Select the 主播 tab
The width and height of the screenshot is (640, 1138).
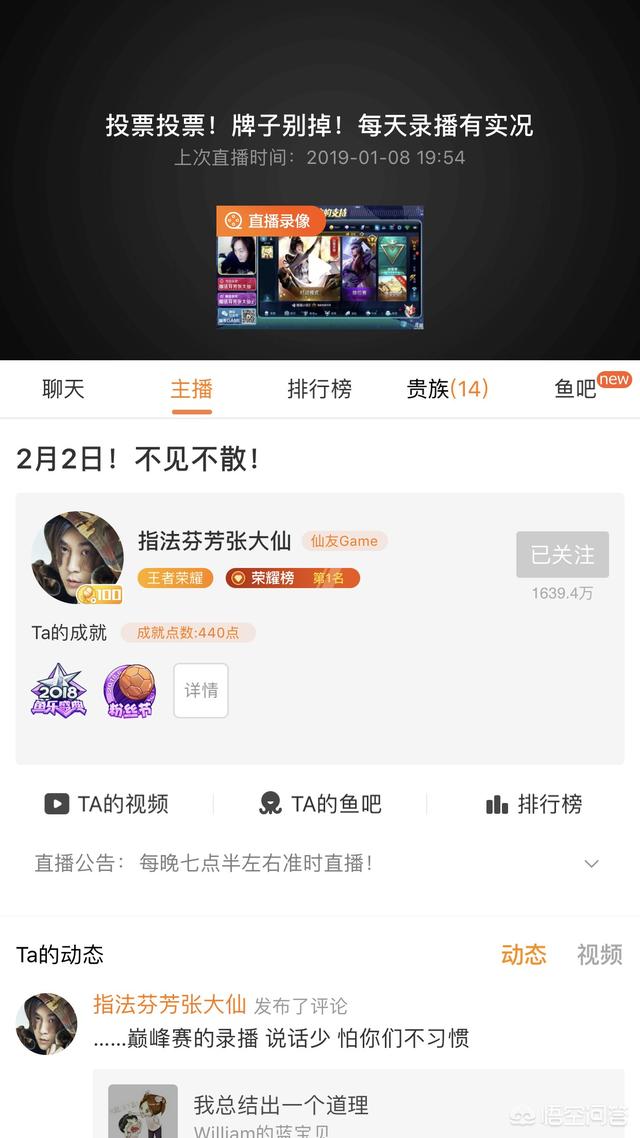tap(191, 389)
